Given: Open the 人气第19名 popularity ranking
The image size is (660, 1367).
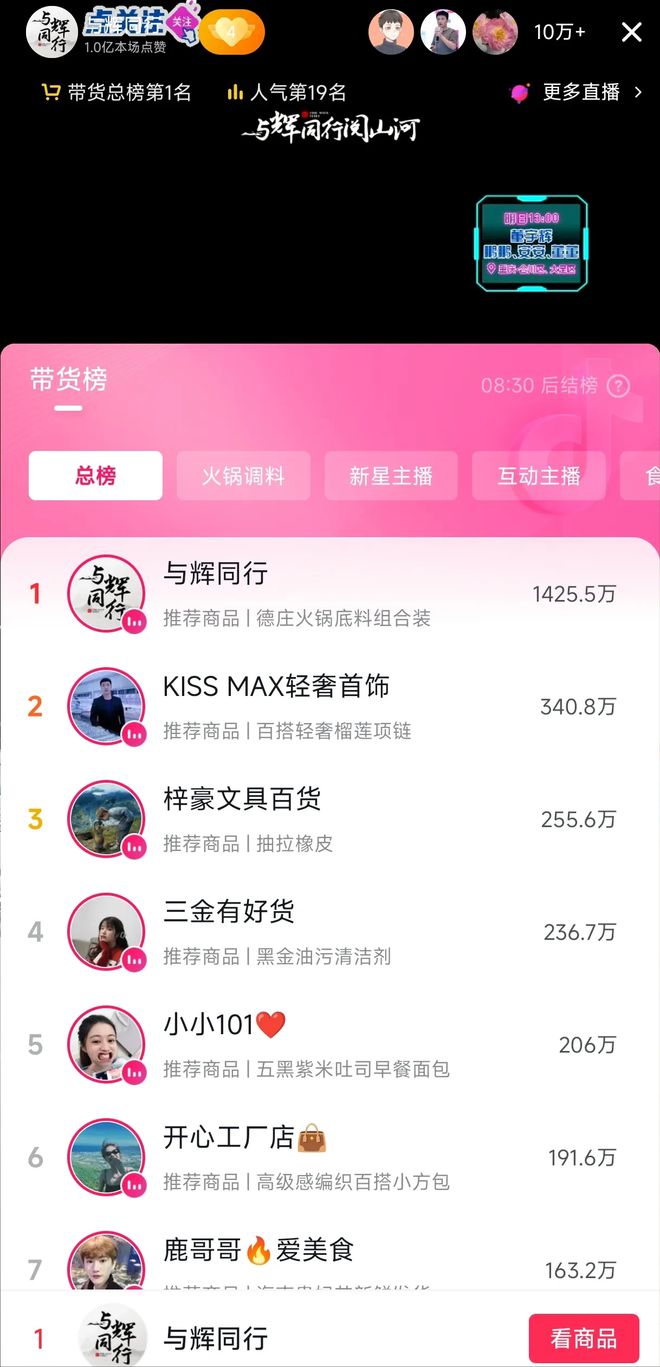Looking at the screenshot, I should click(286, 93).
